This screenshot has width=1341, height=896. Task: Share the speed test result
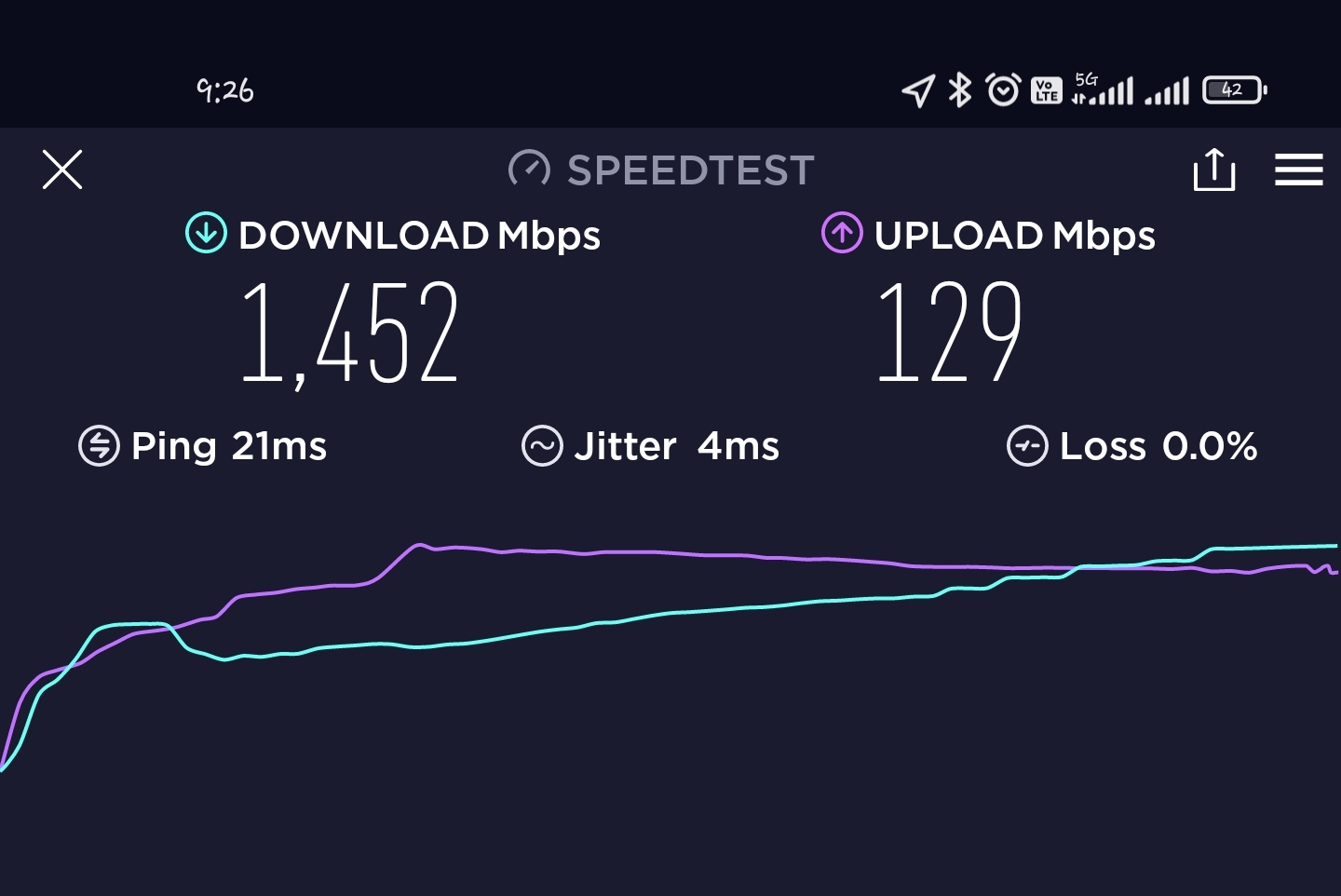(1213, 170)
